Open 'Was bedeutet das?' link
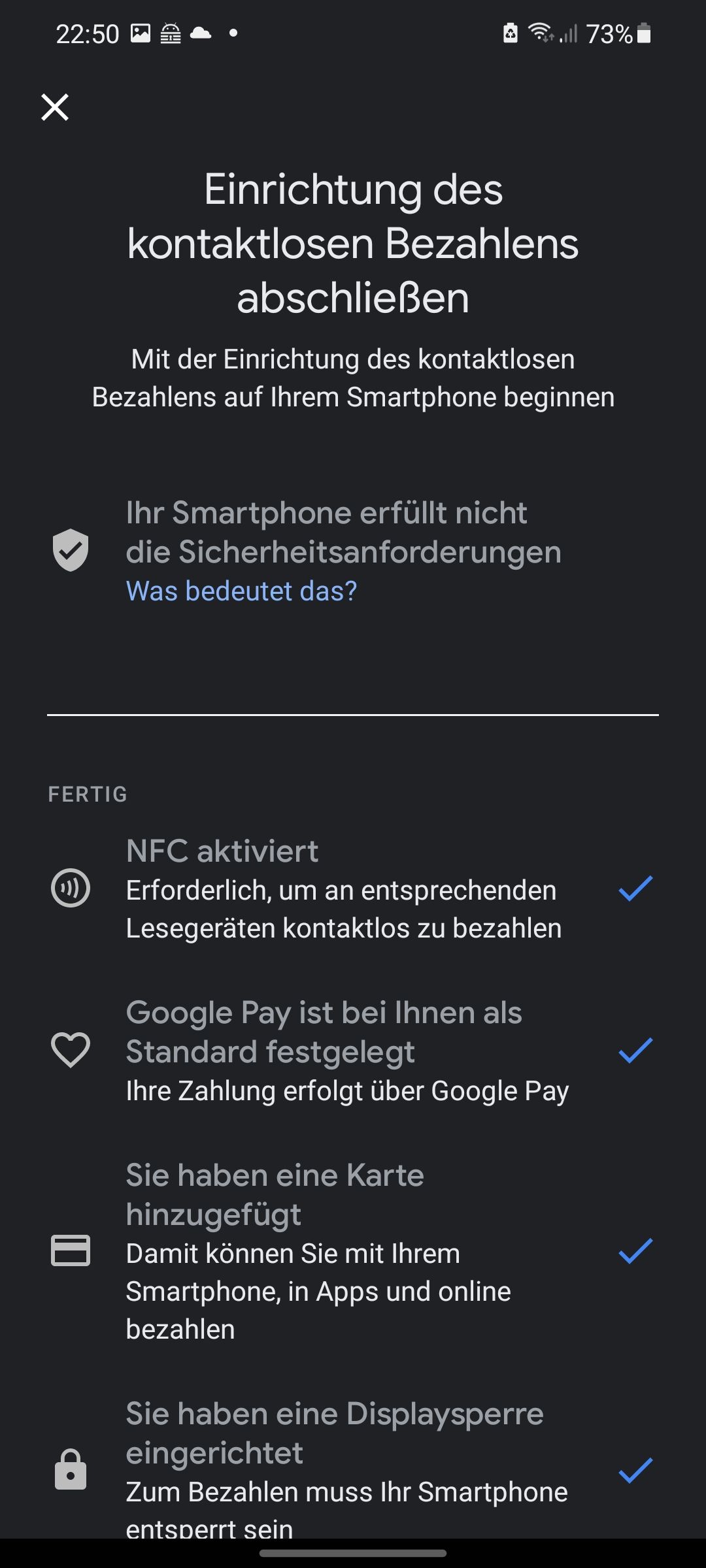Image resolution: width=706 pixels, height=1568 pixels. tap(242, 590)
